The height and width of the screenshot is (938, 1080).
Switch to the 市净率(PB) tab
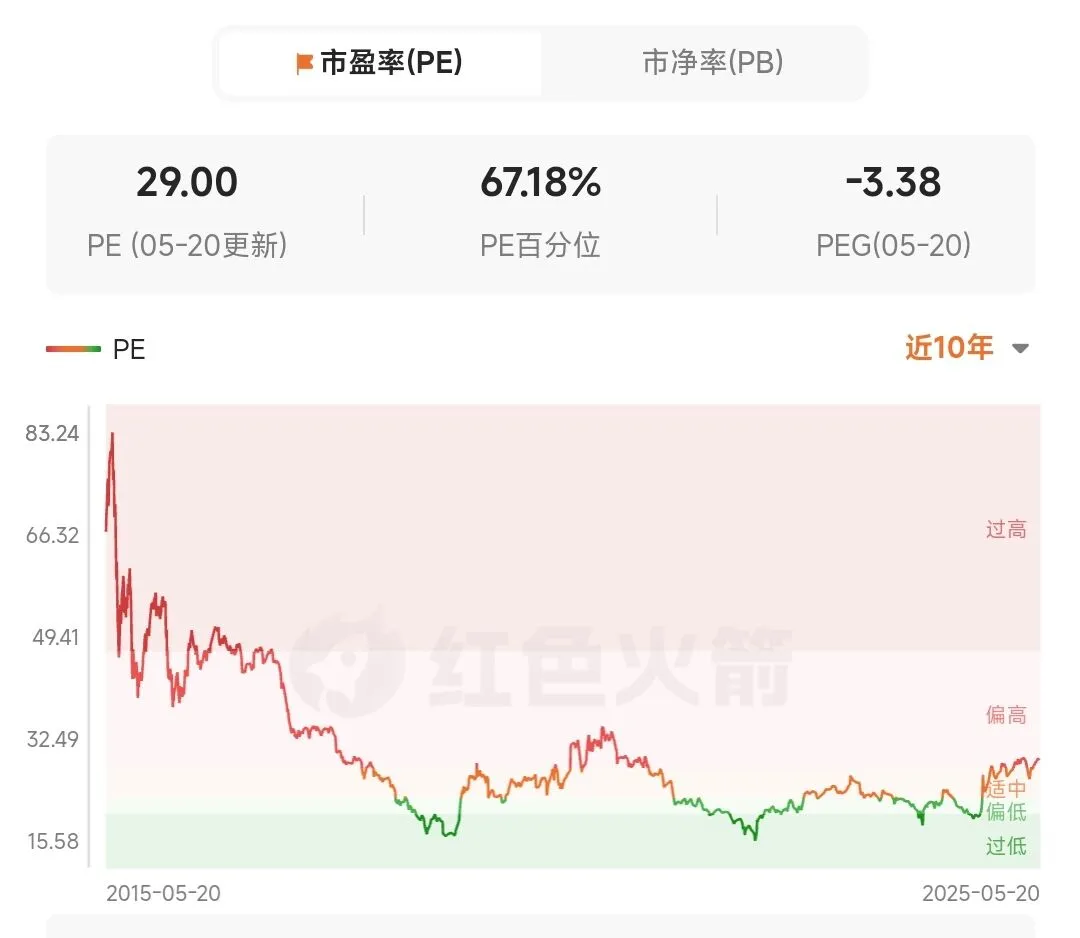pos(712,63)
